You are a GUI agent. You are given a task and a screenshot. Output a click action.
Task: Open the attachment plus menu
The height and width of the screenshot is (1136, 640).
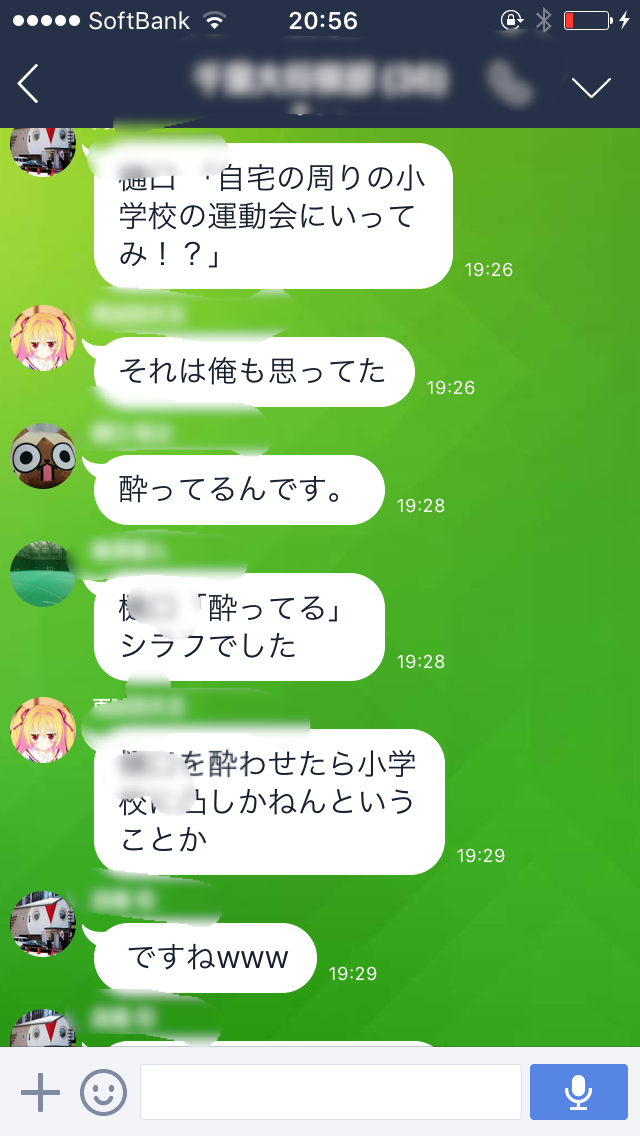(40, 1092)
